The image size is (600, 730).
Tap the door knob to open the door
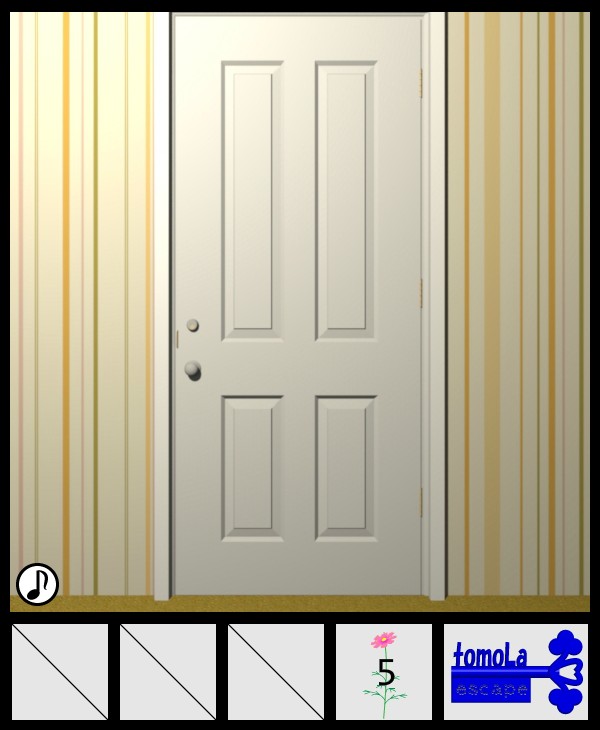click(x=193, y=370)
